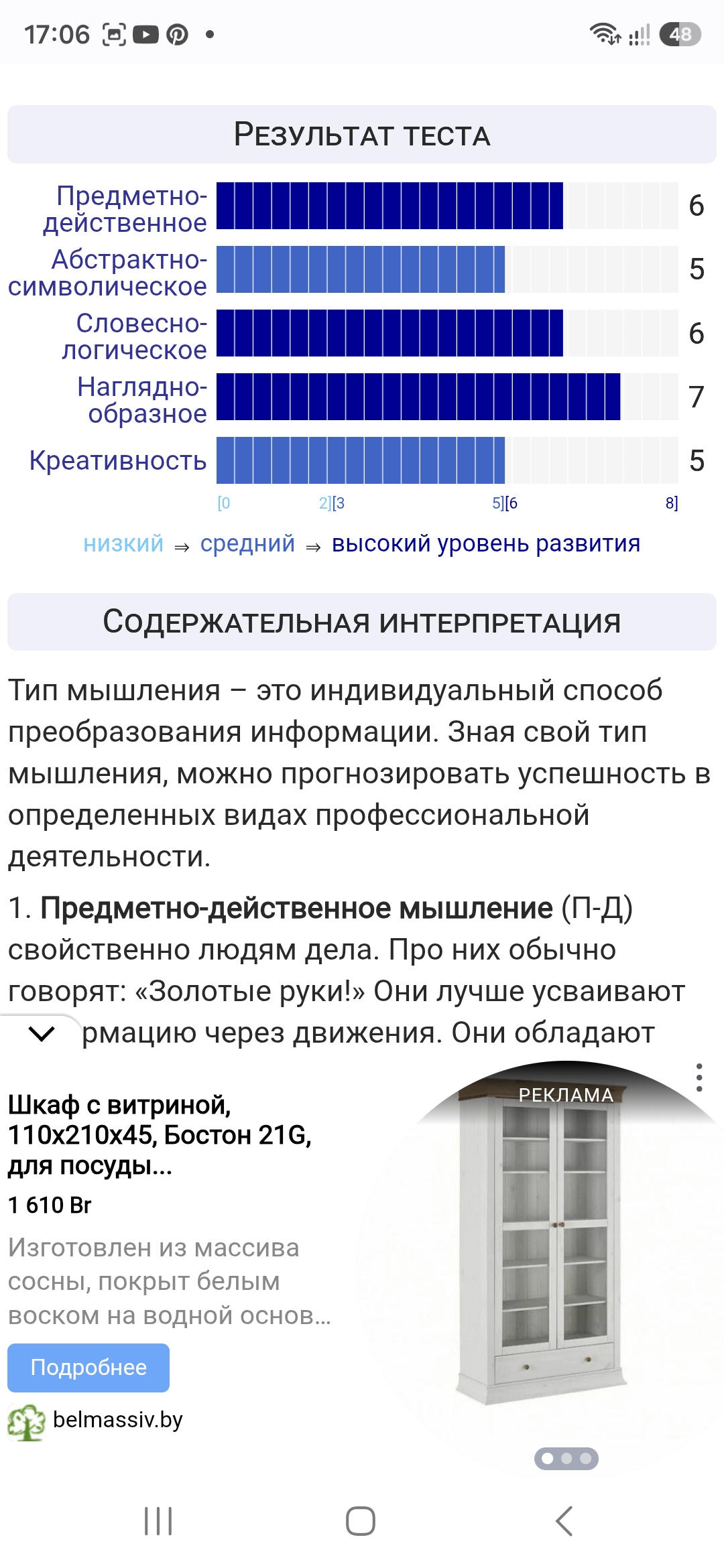This screenshot has width=724, height=1568.
Task: Collapse the ad with the chevron arrow
Action: pos(41,1034)
